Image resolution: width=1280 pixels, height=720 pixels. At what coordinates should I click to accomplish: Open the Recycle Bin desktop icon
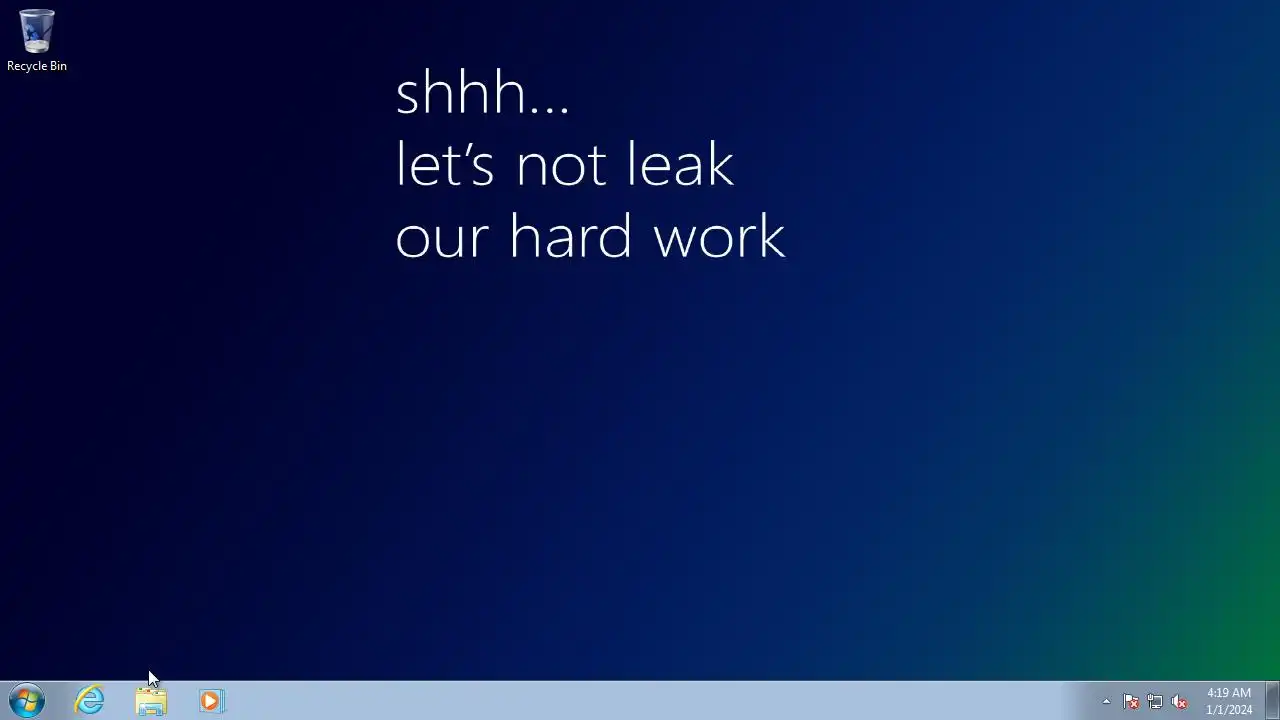(x=36, y=40)
